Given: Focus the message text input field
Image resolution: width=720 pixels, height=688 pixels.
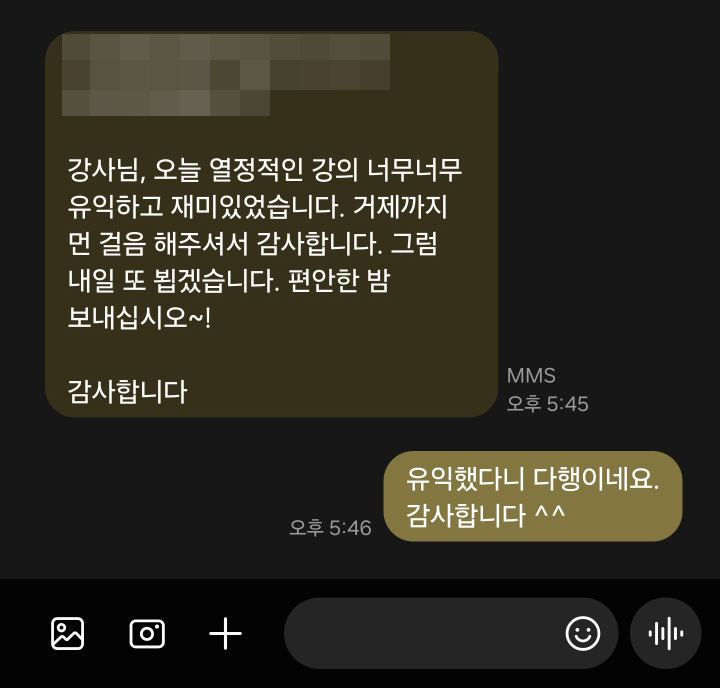Looking at the screenshot, I should 420,633.
